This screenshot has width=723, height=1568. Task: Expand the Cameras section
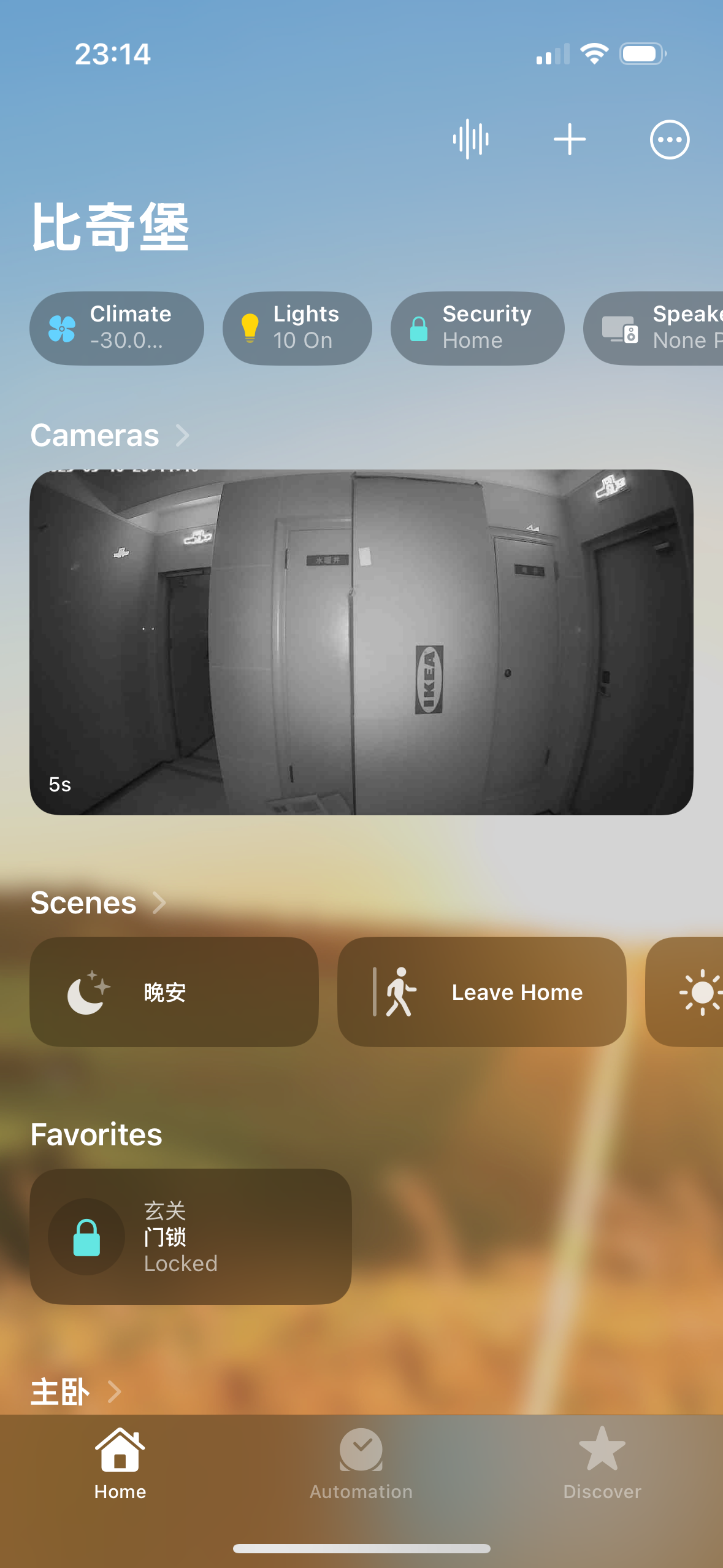110,436
